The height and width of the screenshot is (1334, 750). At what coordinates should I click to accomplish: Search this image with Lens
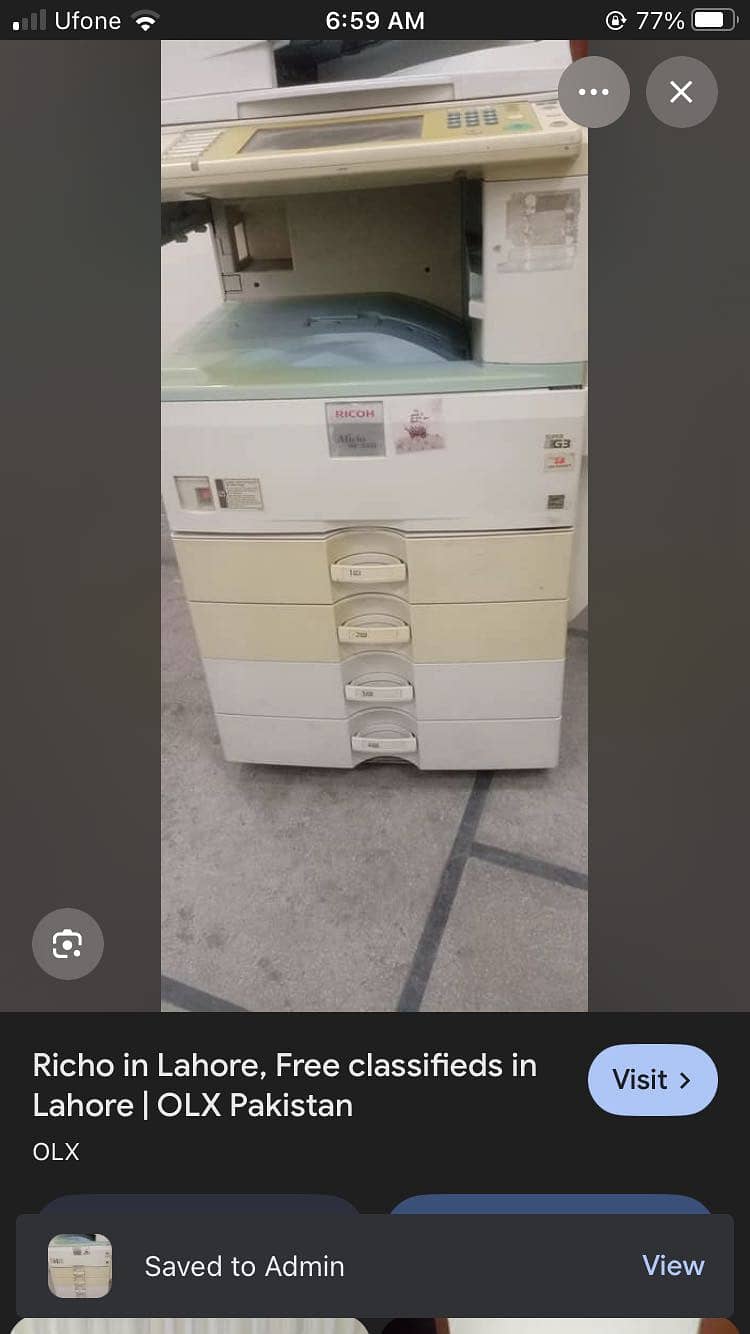point(67,943)
